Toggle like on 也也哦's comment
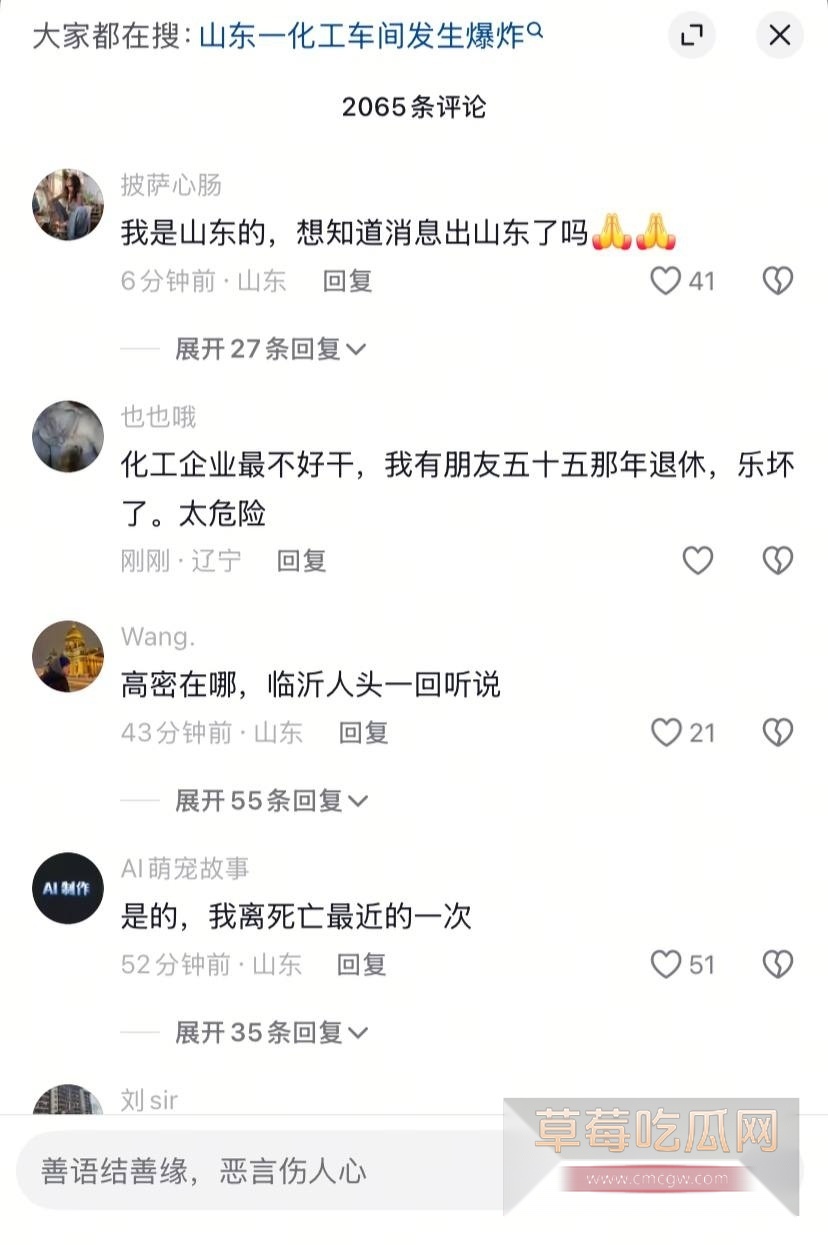 click(x=697, y=561)
